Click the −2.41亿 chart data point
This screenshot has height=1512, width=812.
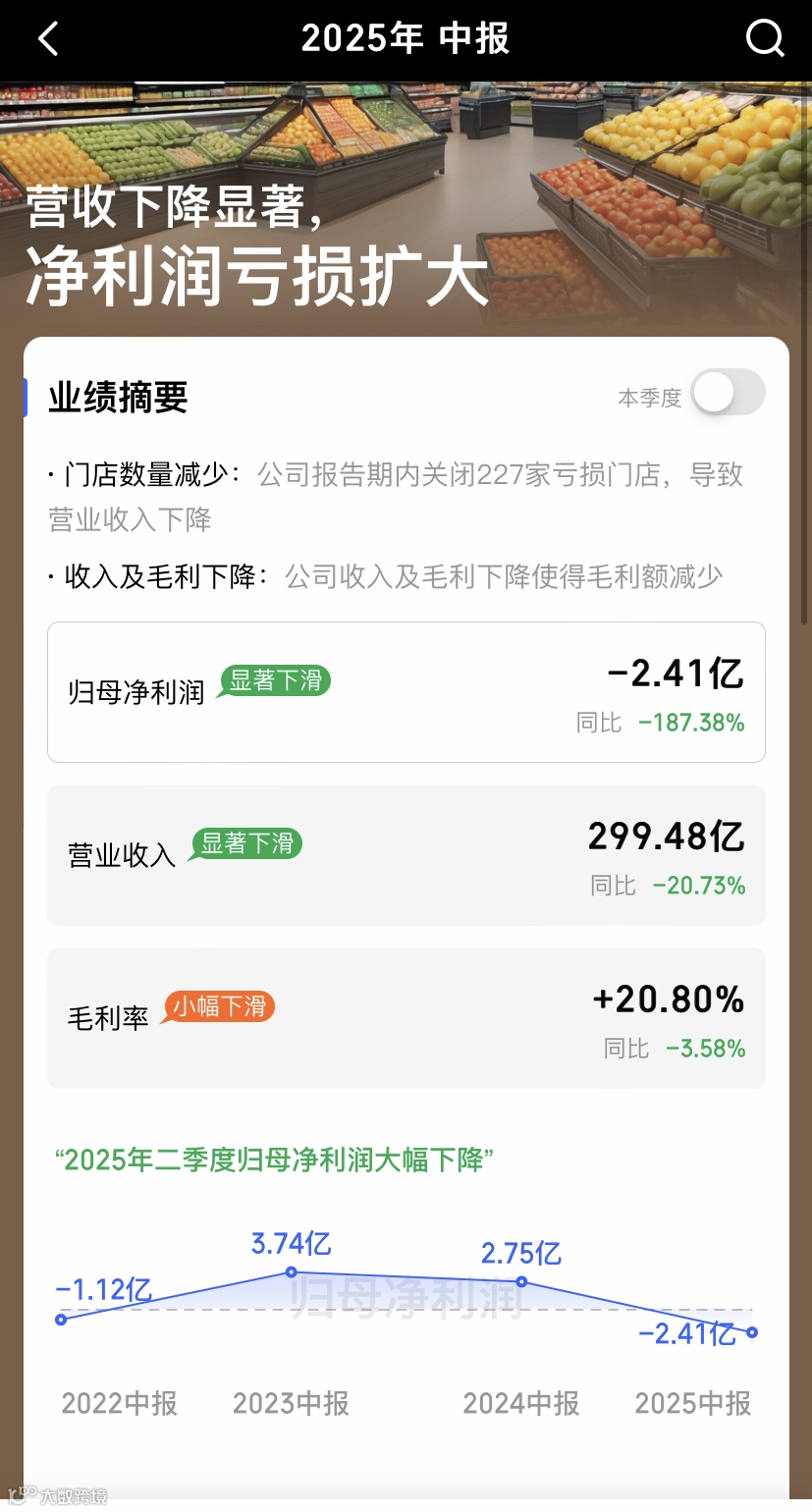(x=751, y=1331)
